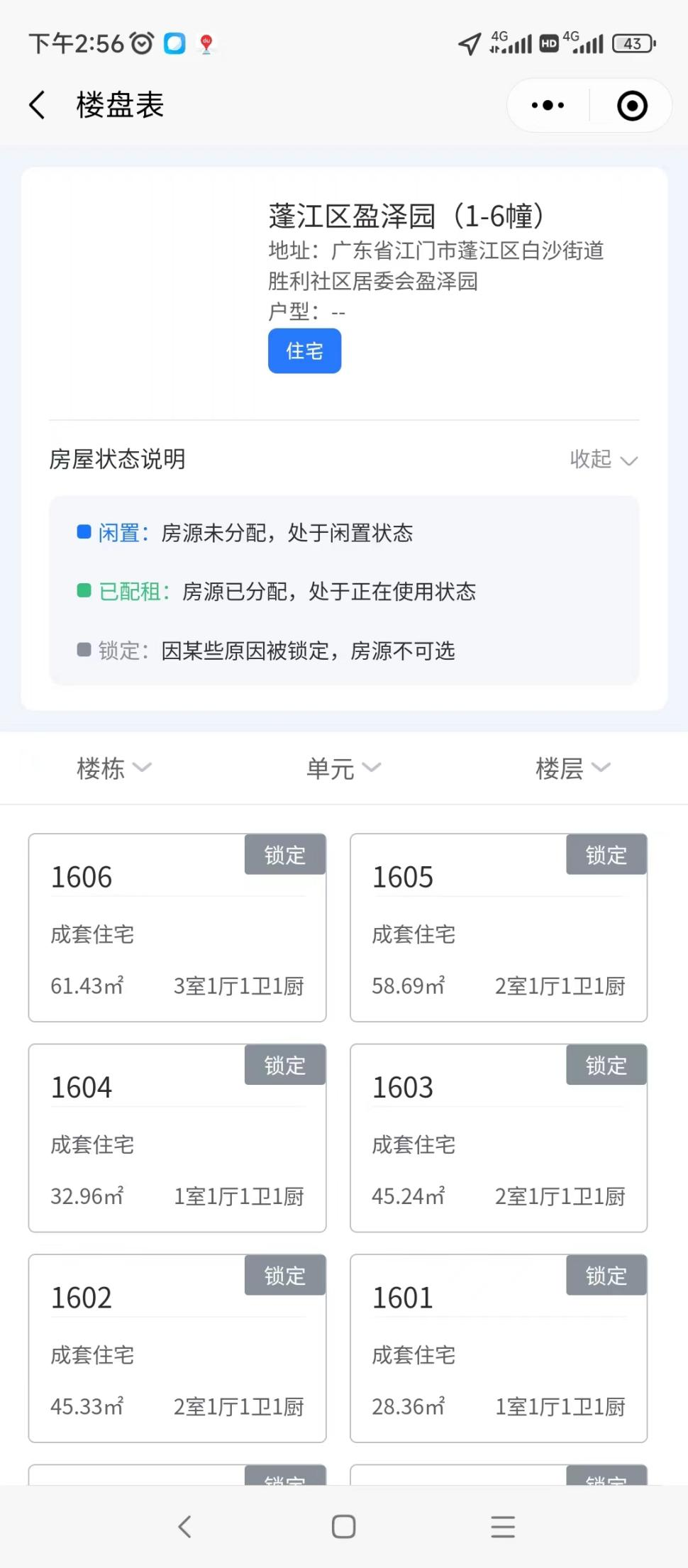The image size is (688, 1568).
Task: Open the 单元 dropdown filter
Action: click(343, 768)
